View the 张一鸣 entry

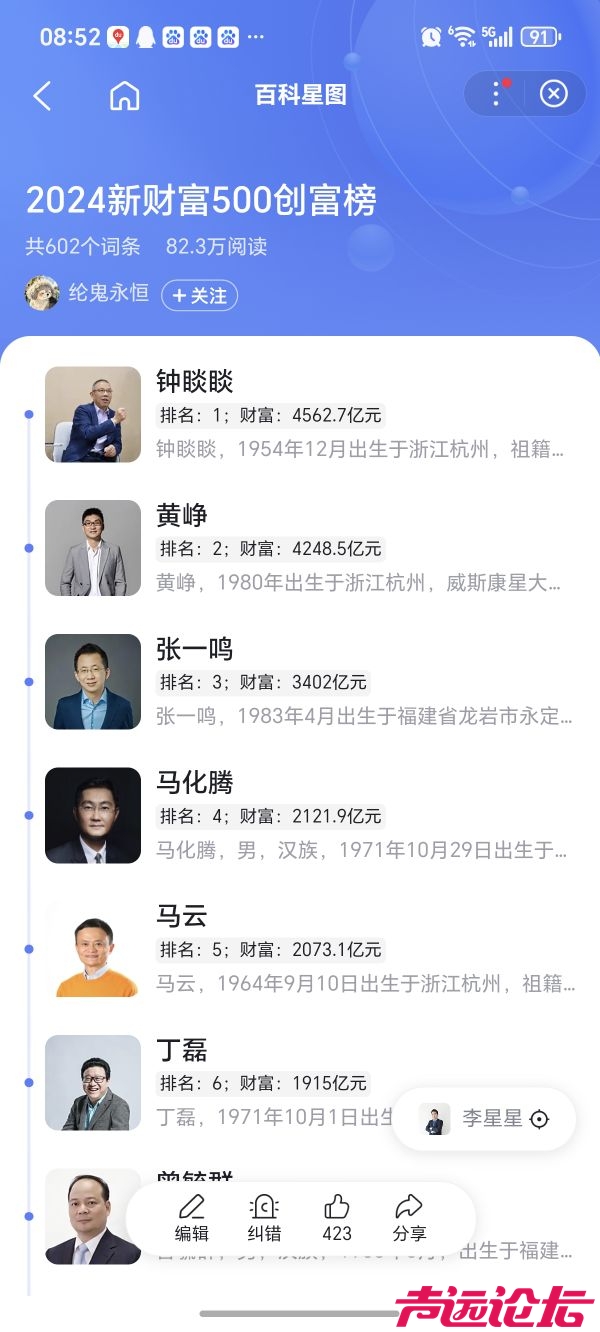195,649
